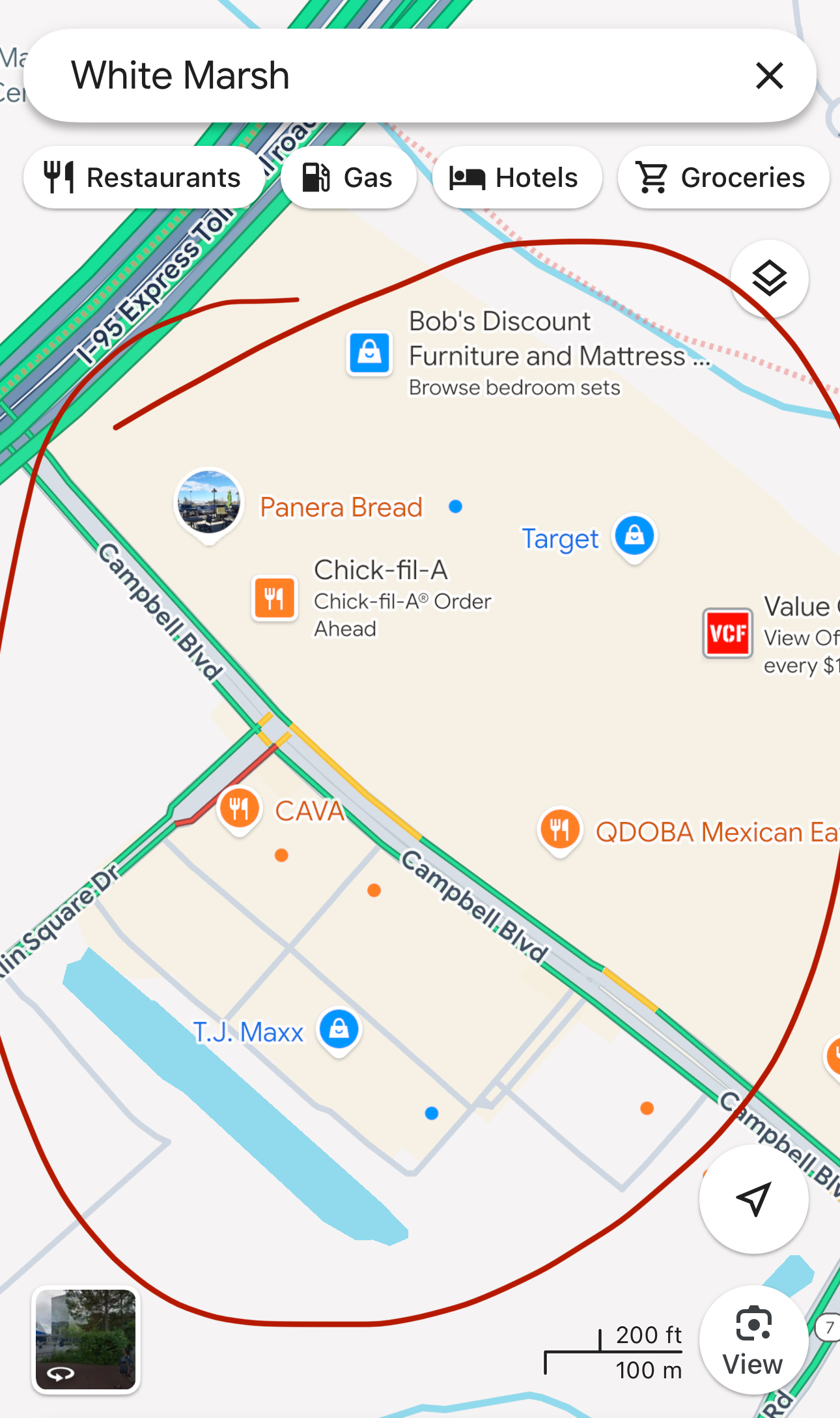840x1418 pixels.
Task: Open the View lens button
Action: pos(753,1340)
